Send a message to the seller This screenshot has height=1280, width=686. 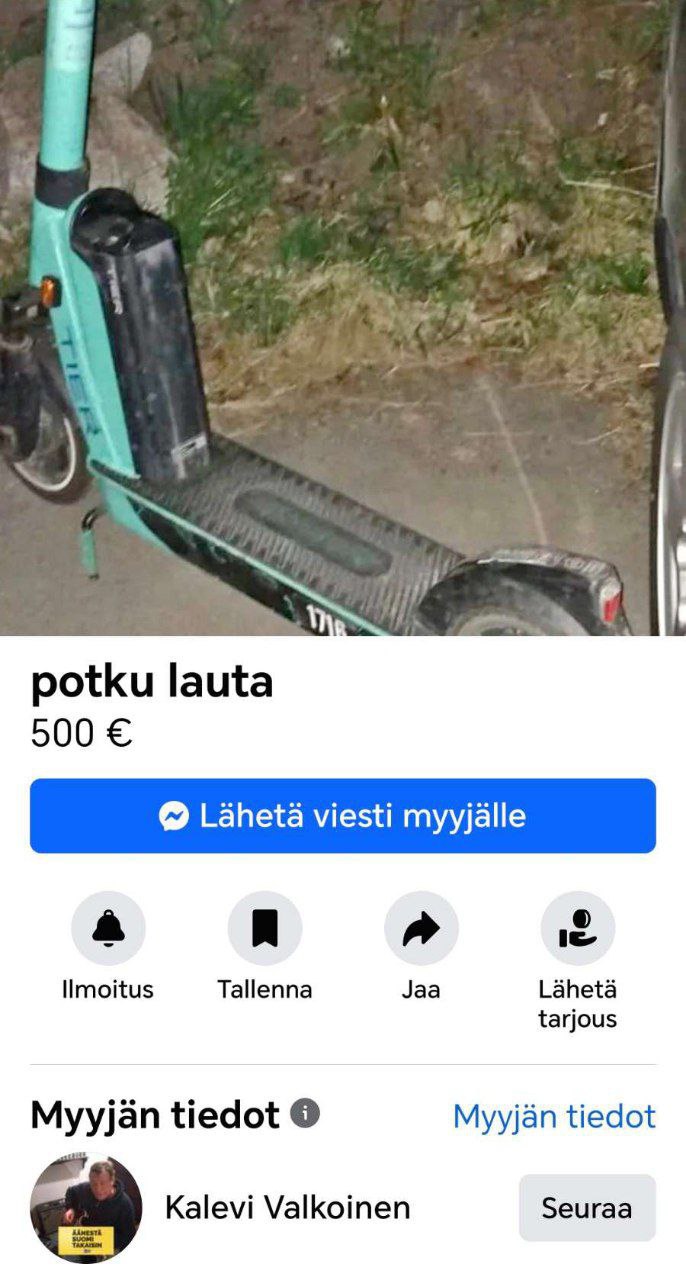pyautogui.click(x=343, y=816)
